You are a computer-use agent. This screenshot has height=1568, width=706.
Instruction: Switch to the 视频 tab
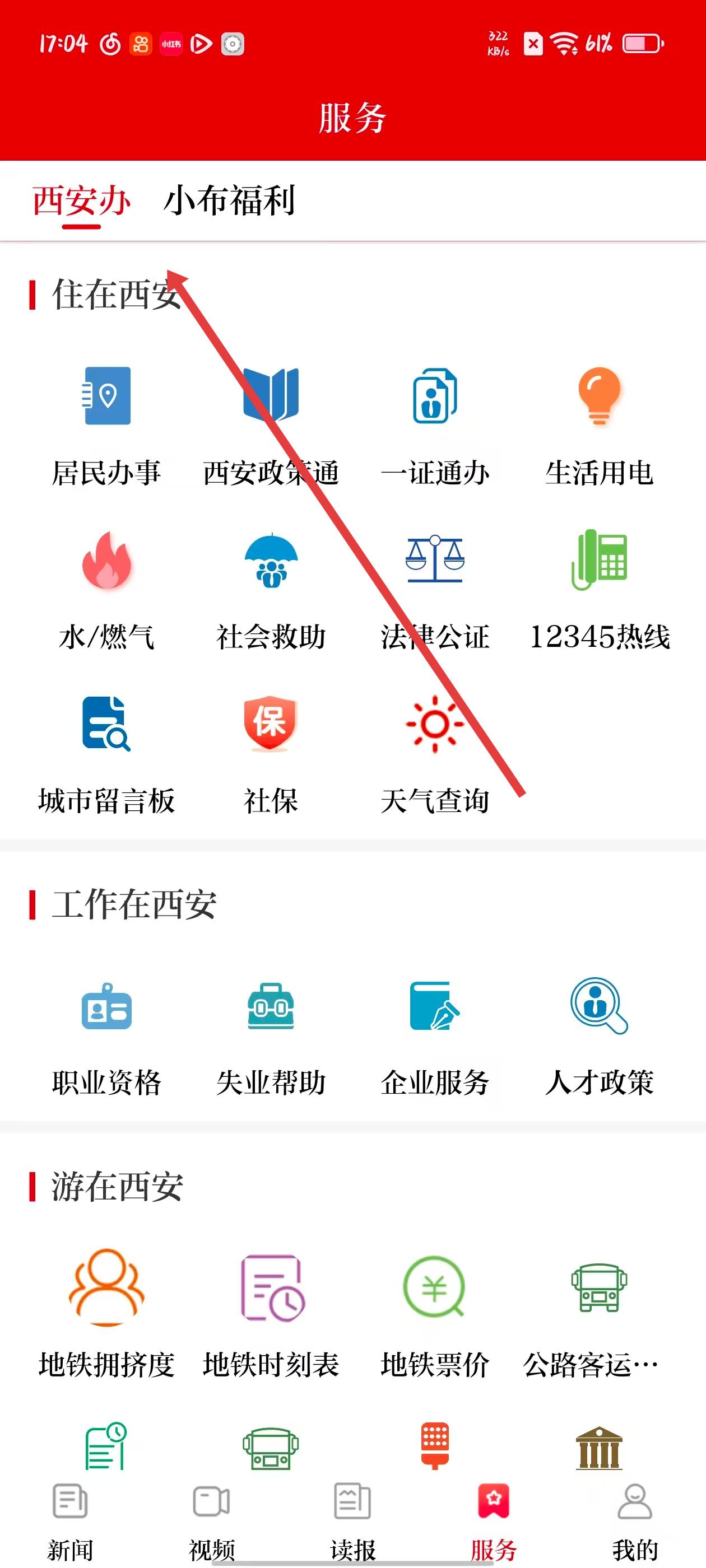[211, 1522]
